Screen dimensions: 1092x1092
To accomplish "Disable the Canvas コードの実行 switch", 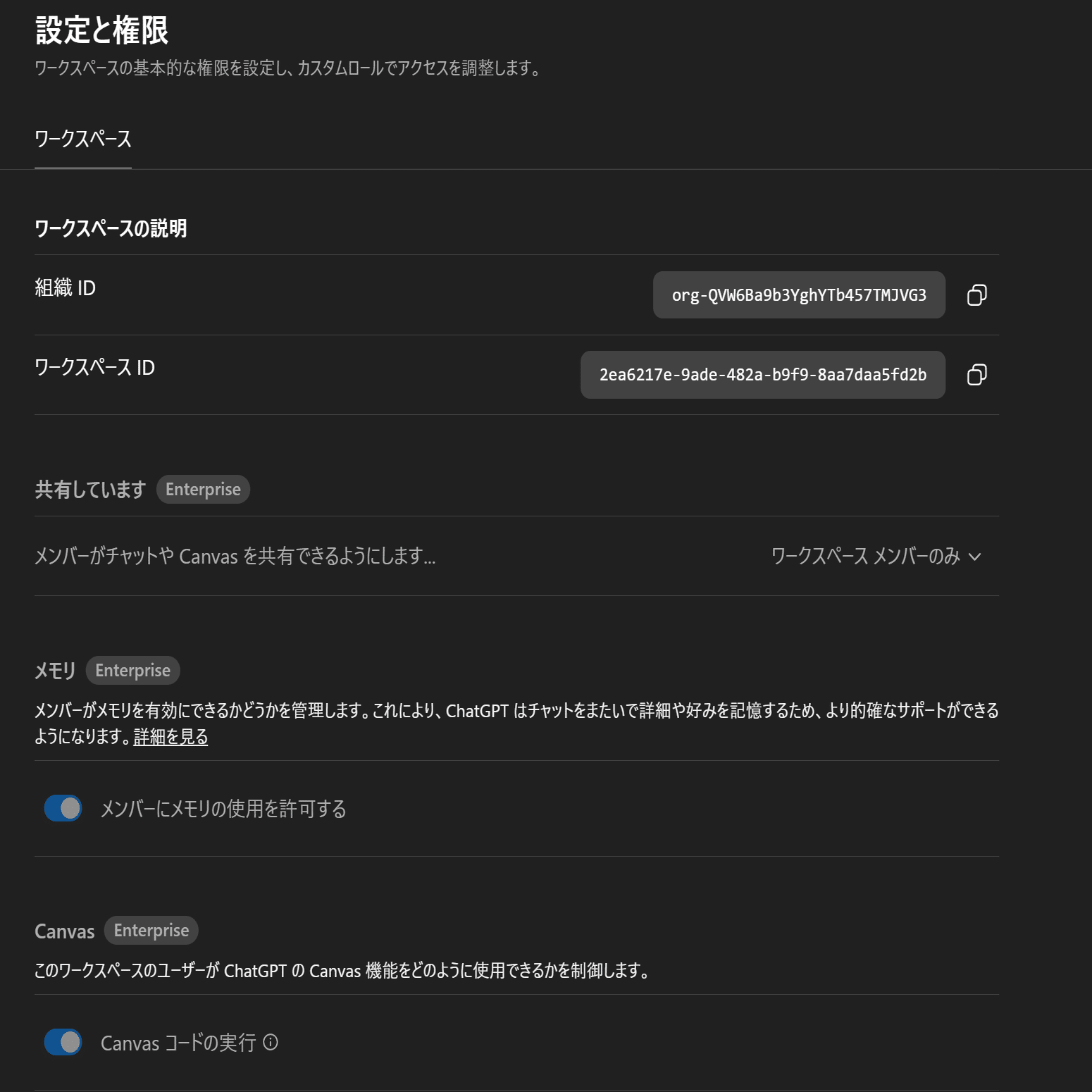I will coord(63,1043).
